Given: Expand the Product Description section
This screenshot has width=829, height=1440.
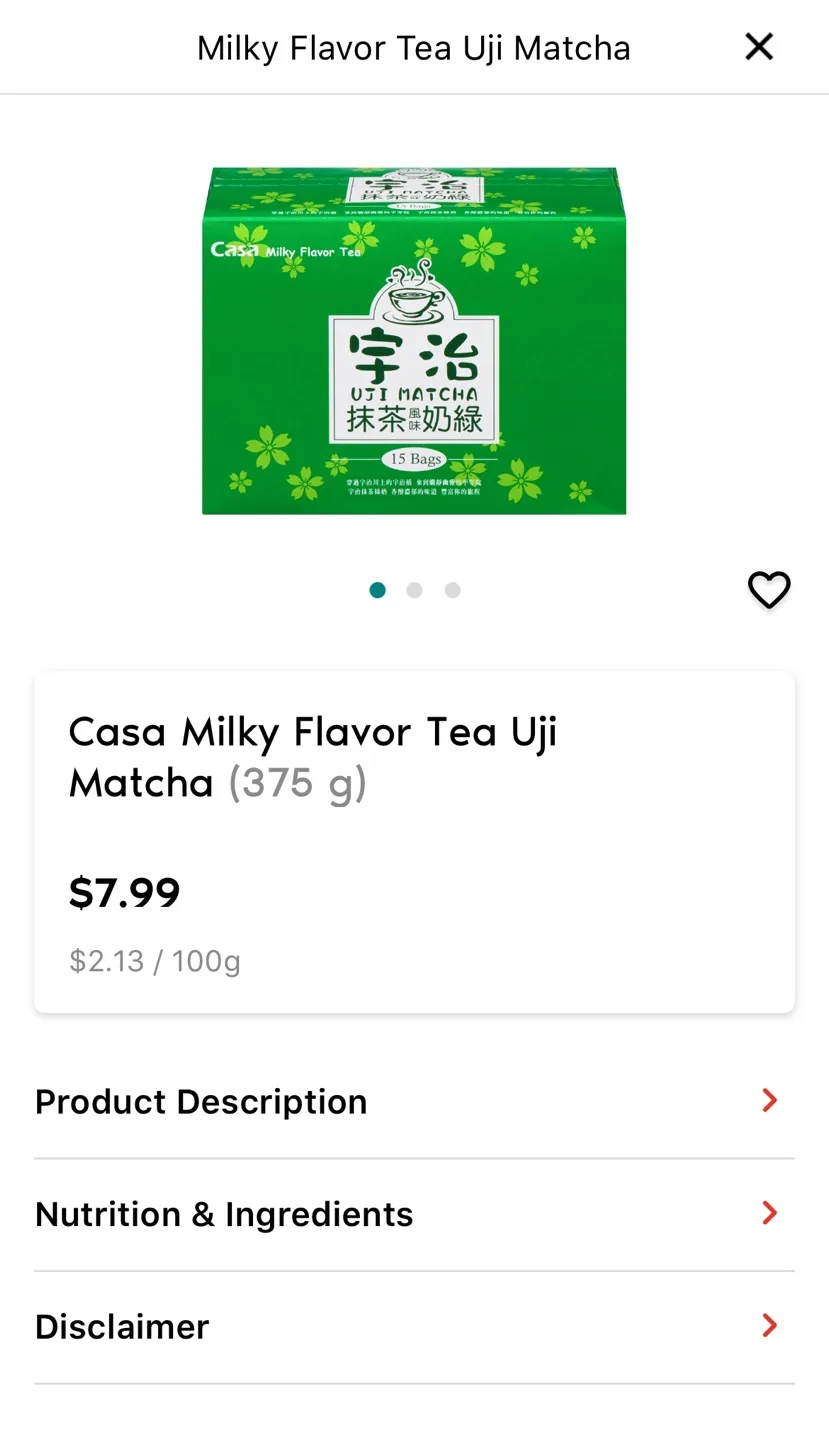Looking at the screenshot, I should (200, 1100).
